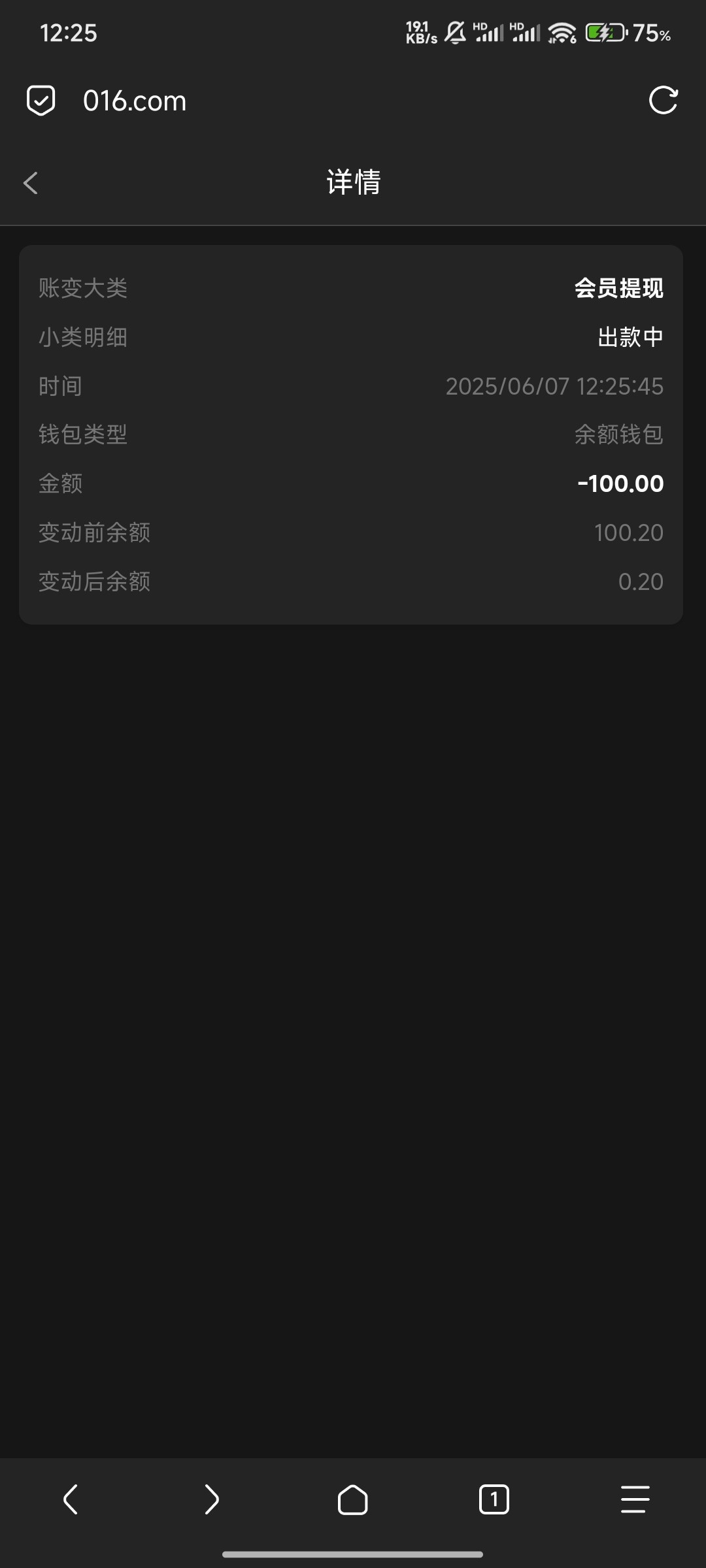
Task: Select the home icon in the bottom bar
Action: click(x=352, y=1500)
